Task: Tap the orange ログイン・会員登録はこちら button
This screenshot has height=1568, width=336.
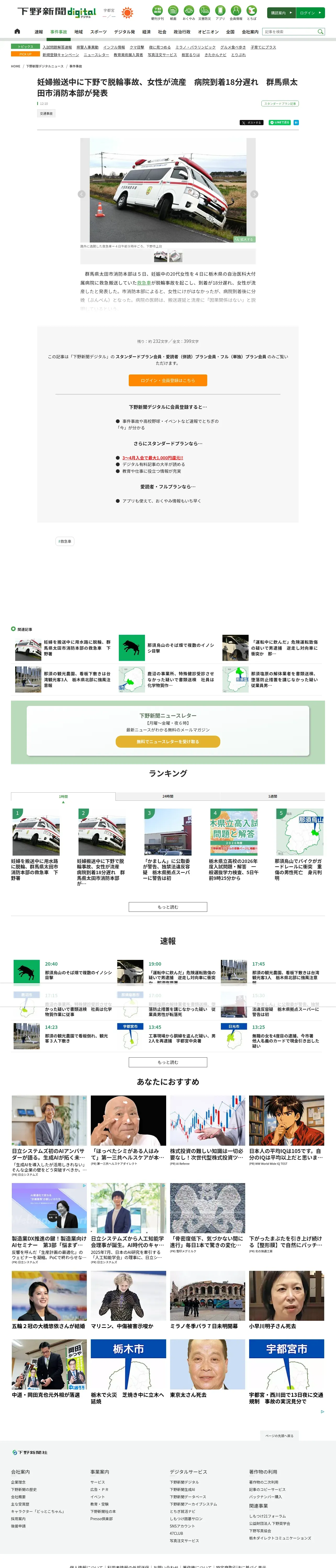Action: pyautogui.click(x=168, y=381)
